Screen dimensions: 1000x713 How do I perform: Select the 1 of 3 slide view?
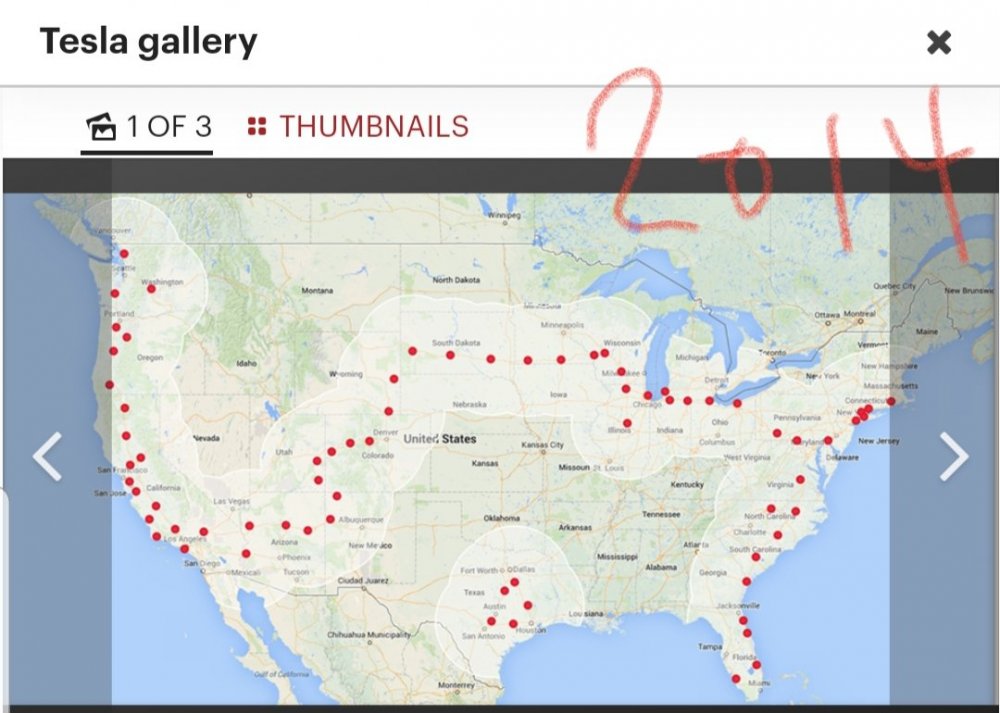click(148, 127)
